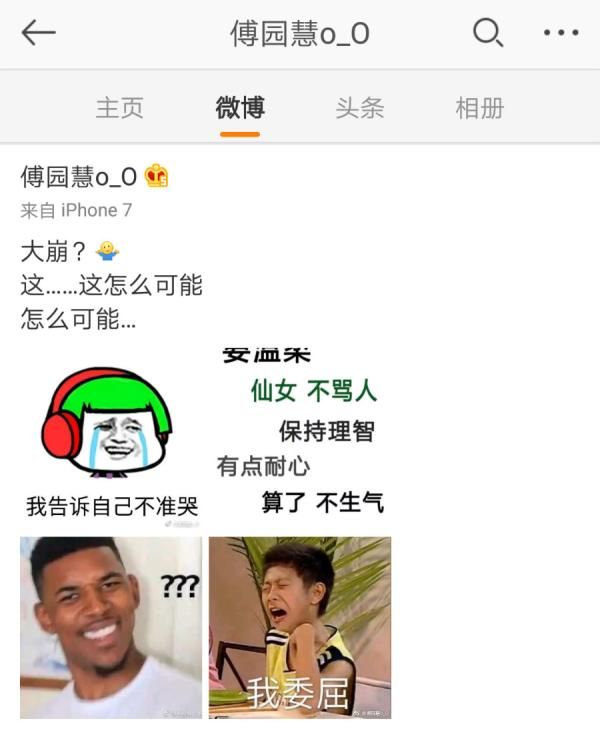
Task: Switch to the 头条 tab
Action: point(360,108)
